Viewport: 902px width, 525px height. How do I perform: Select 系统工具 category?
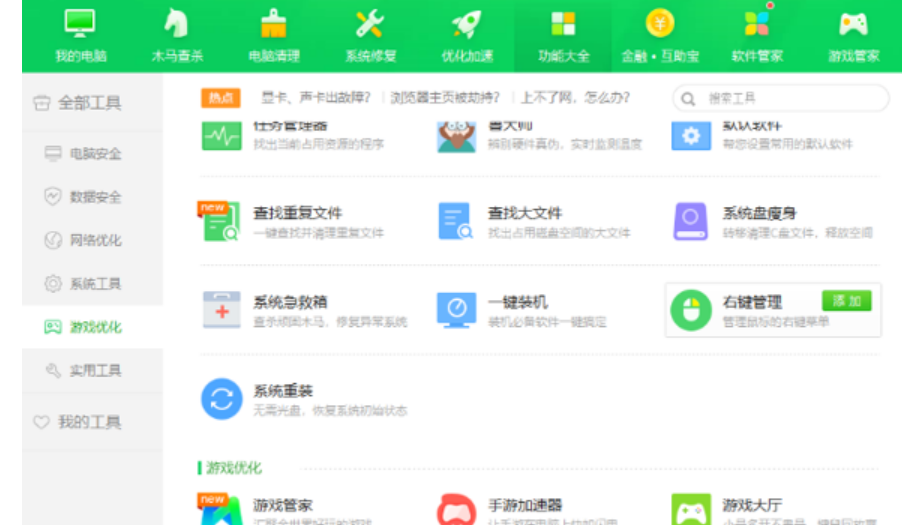[94, 284]
